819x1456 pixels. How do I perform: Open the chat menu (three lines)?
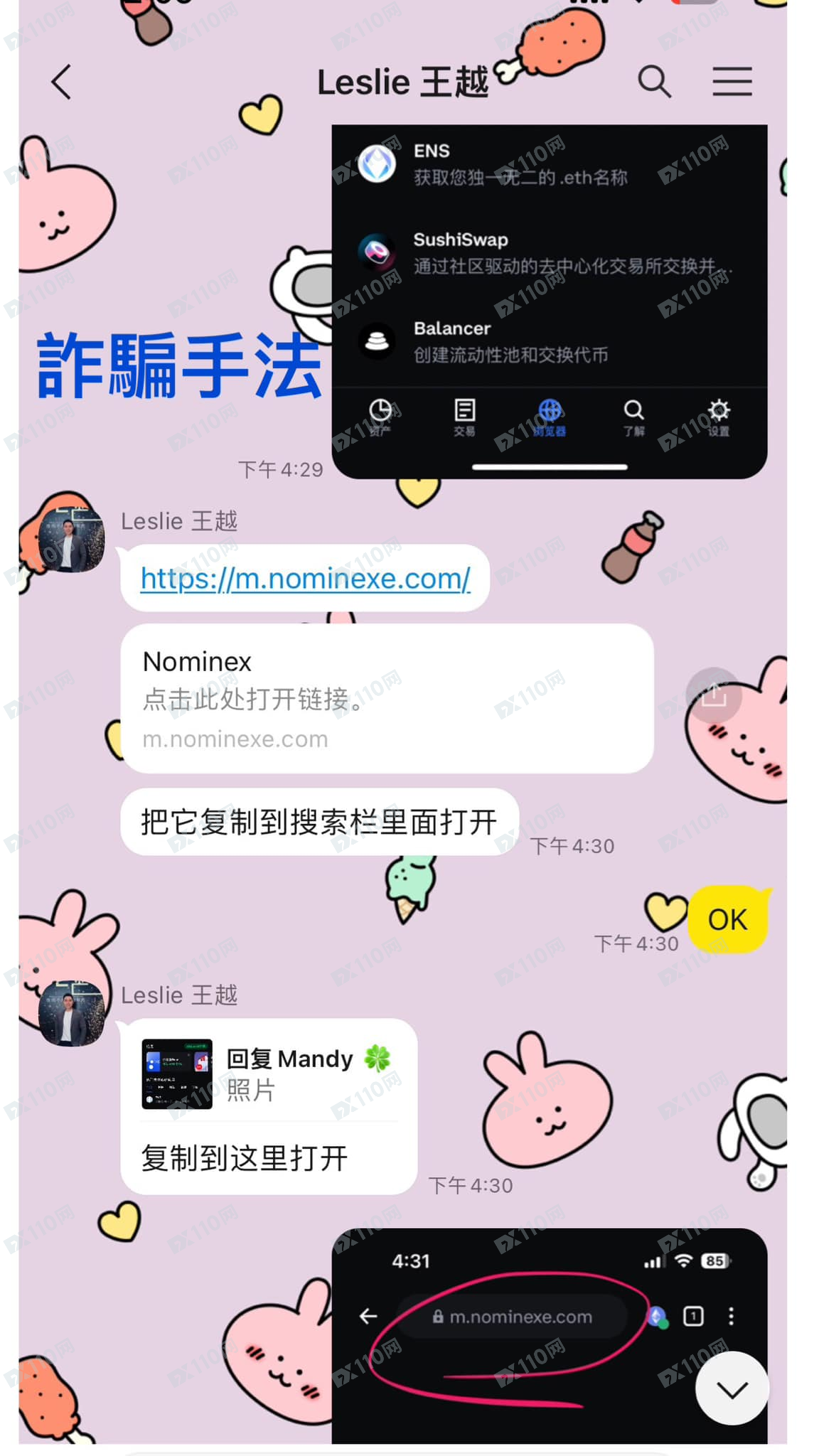732,82
